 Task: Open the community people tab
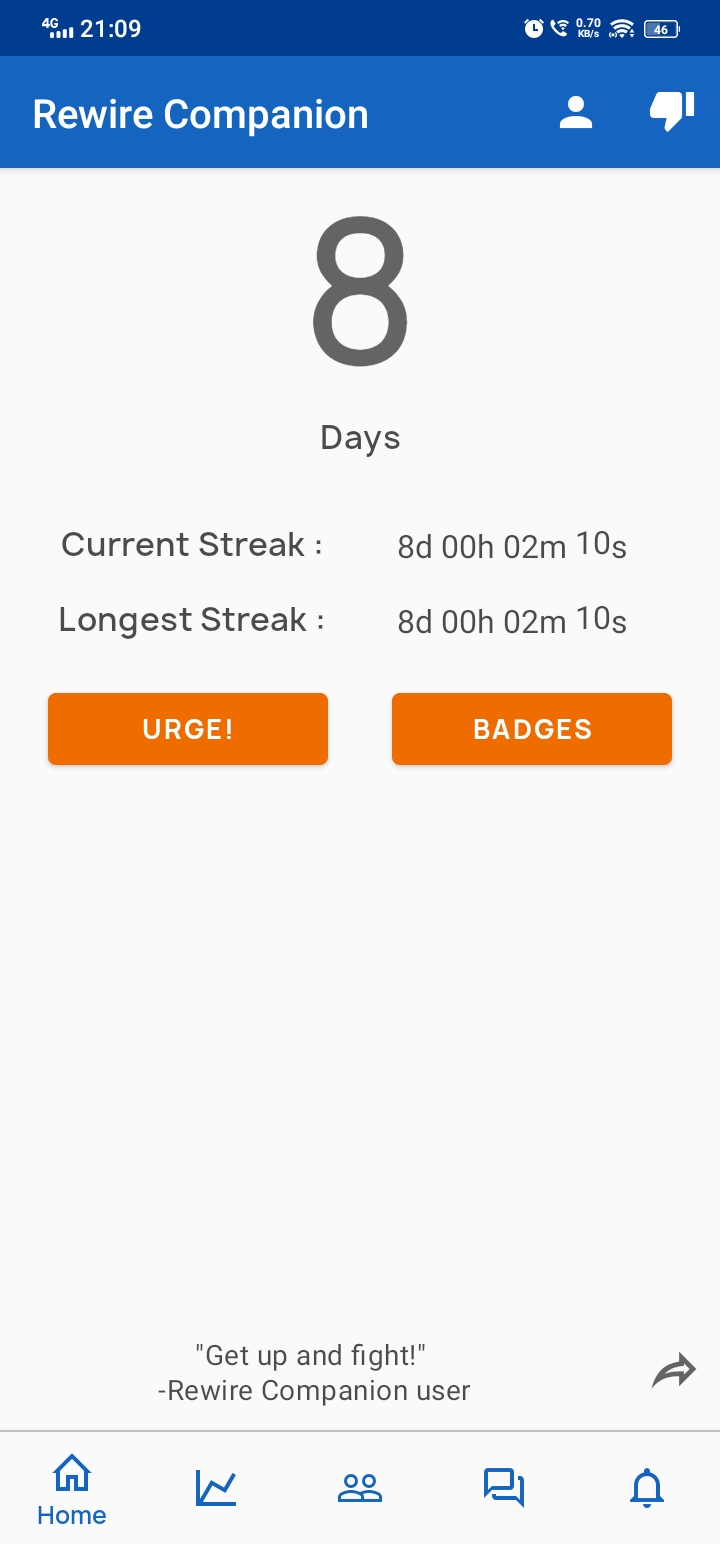pyautogui.click(x=360, y=1488)
